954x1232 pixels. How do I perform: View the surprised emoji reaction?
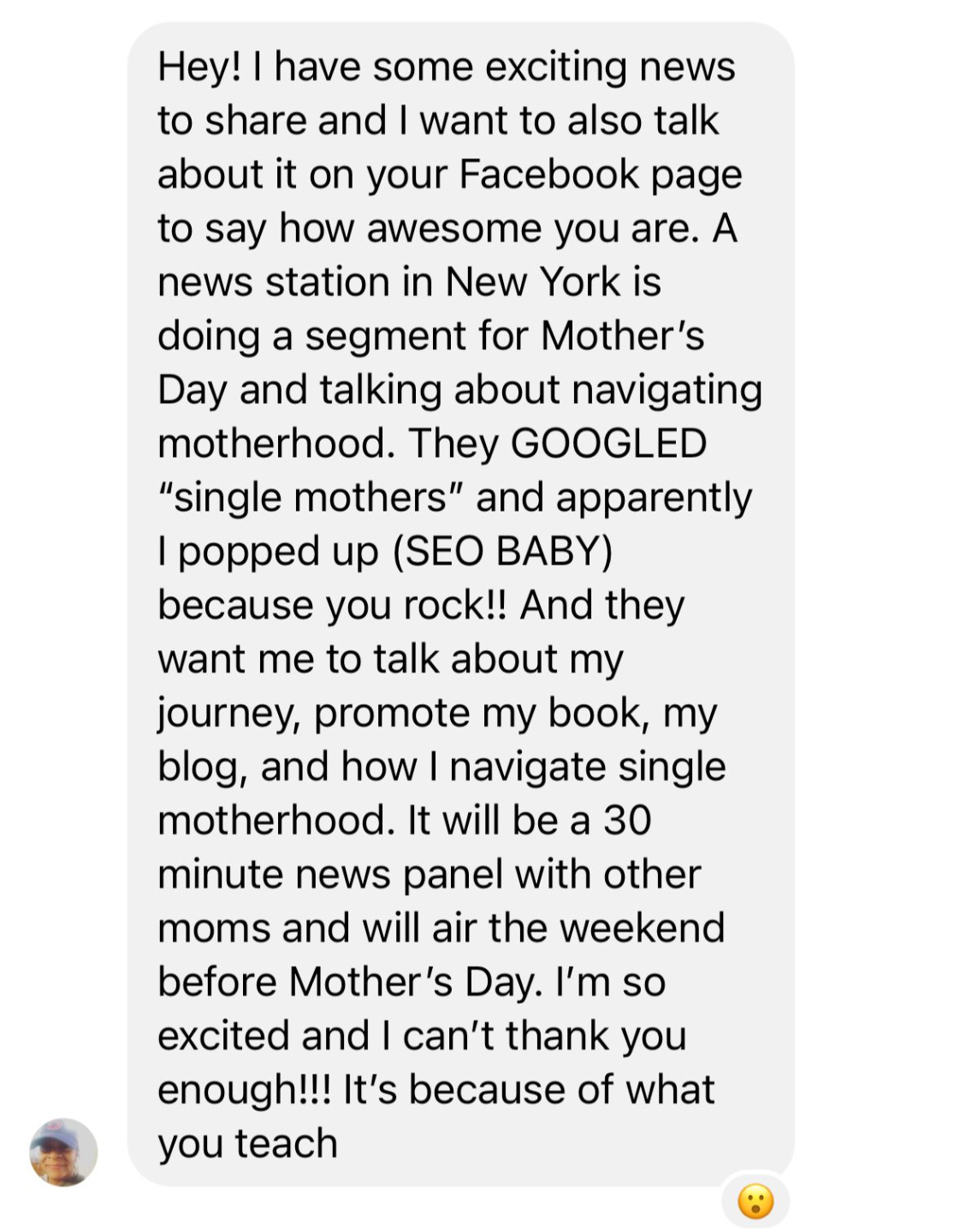pyautogui.click(x=755, y=1200)
